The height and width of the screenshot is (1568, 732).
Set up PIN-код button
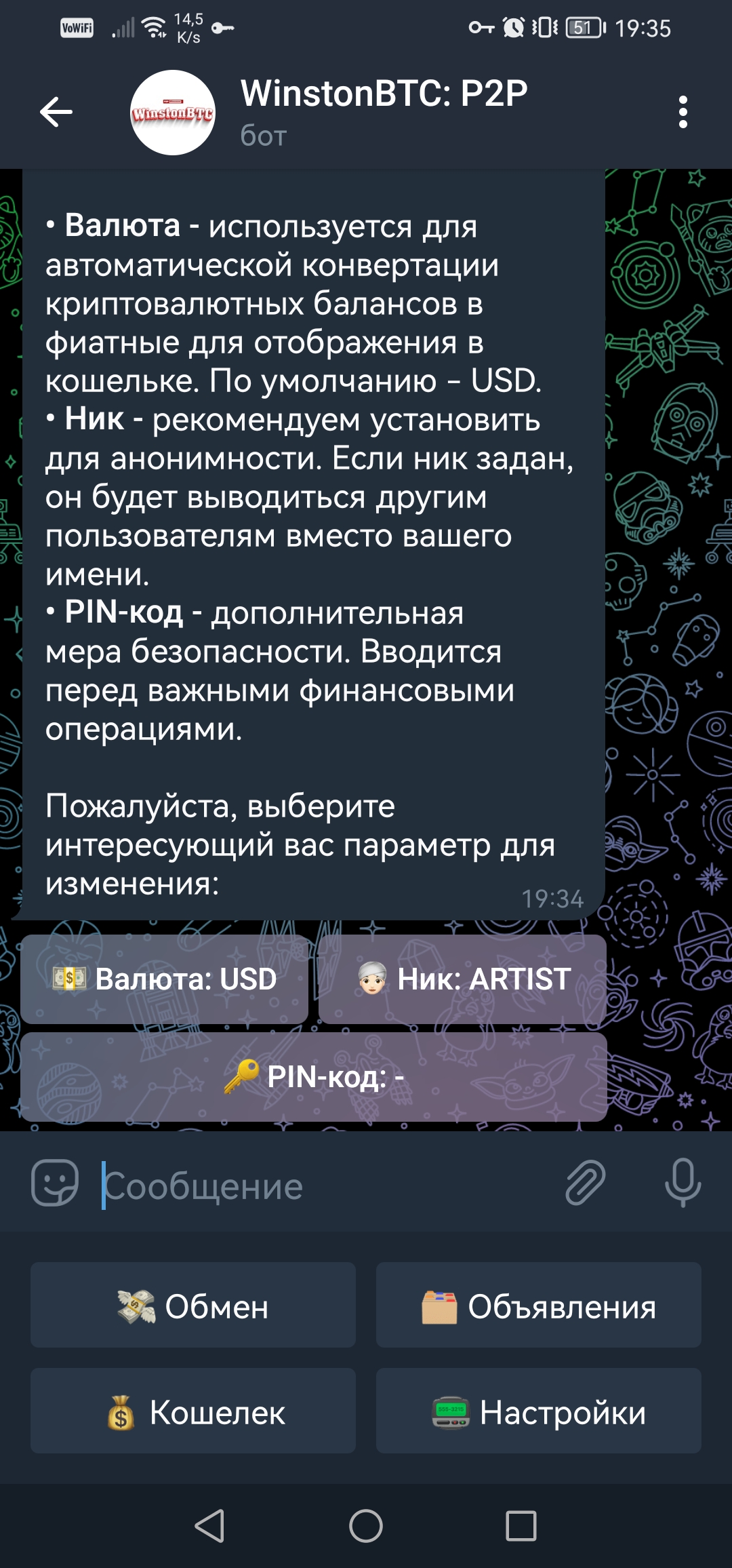[314, 1076]
